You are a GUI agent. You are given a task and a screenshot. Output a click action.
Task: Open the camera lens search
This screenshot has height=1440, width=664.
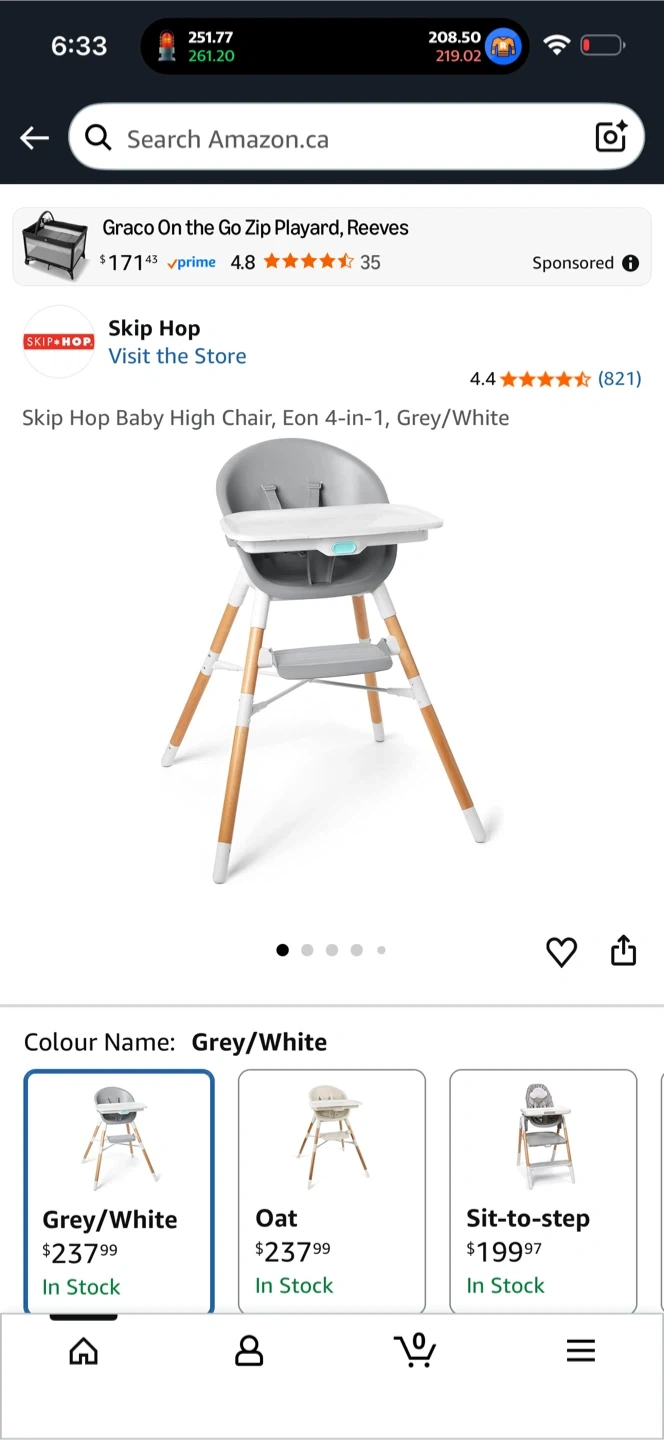611,137
